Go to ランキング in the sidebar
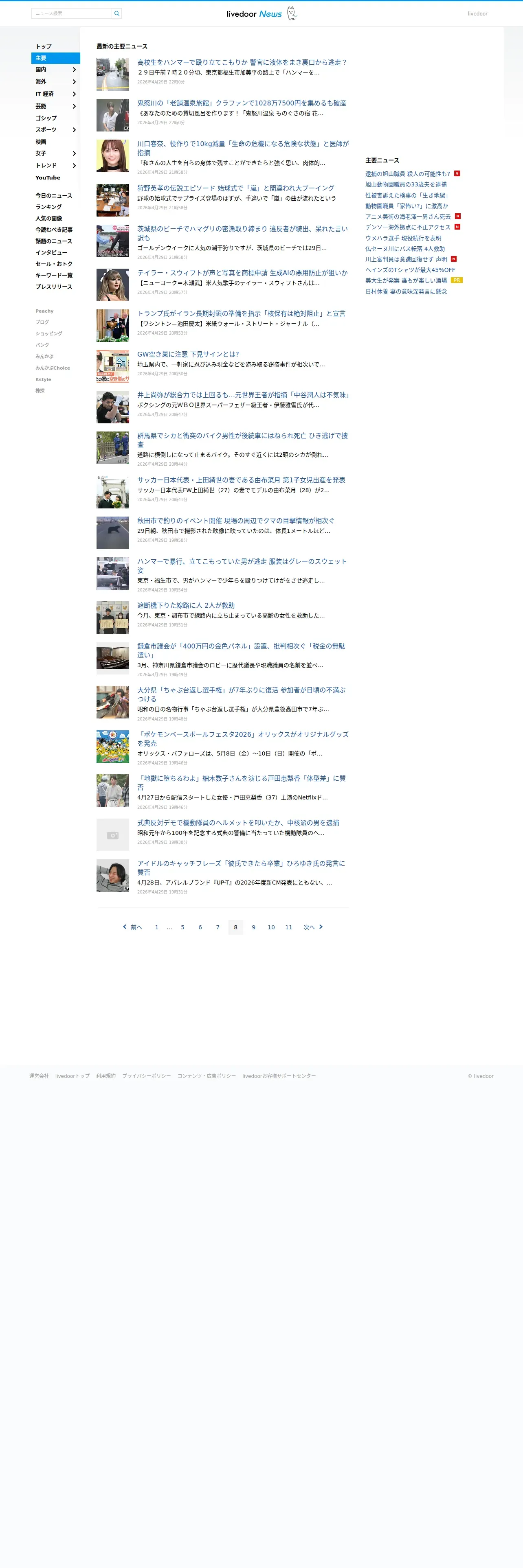The image size is (523, 1568). (x=48, y=207)
